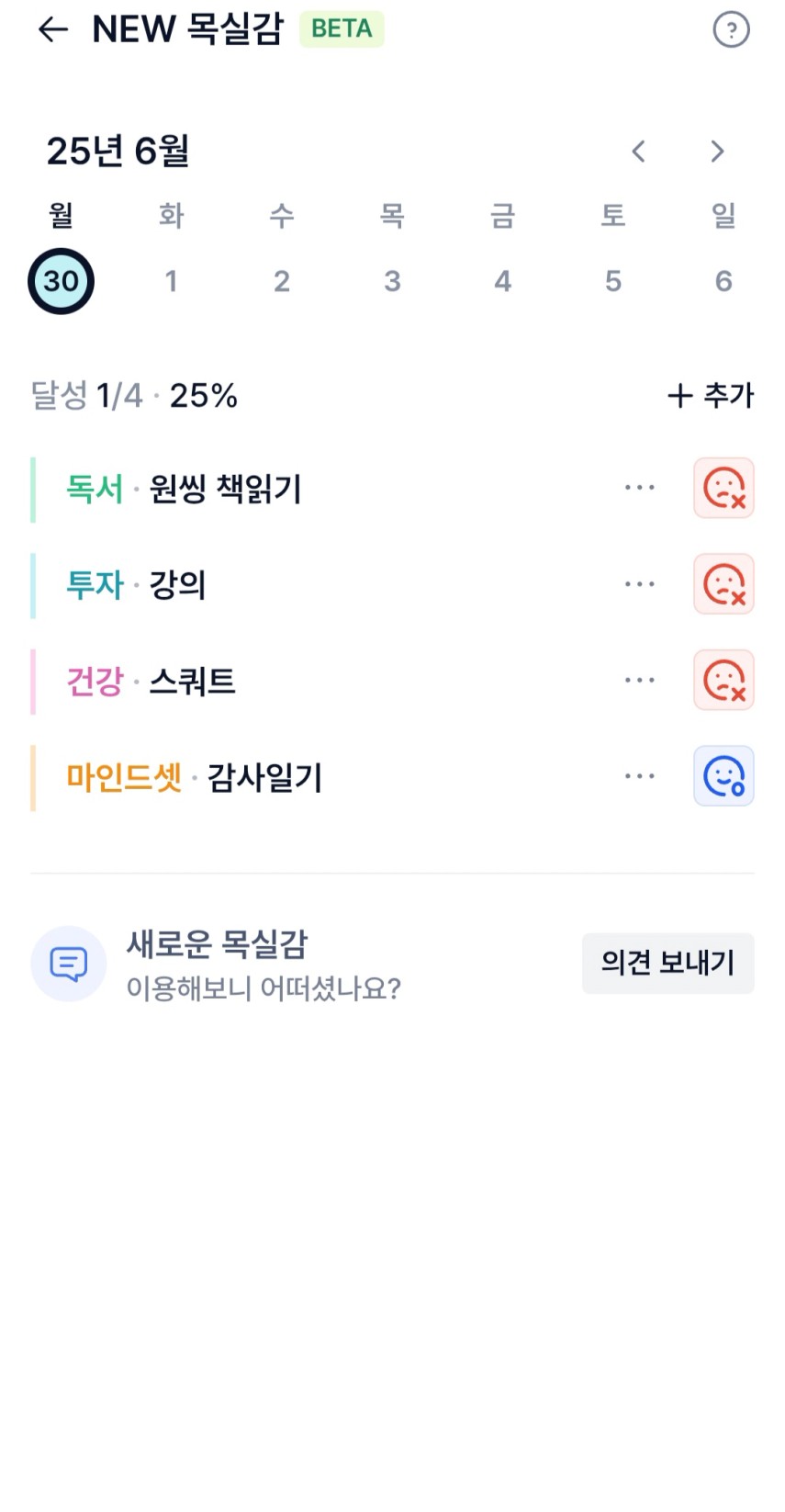This screenshot has width=785, height=1512.
Task: Go to the next week
Action: coord(717,152)
